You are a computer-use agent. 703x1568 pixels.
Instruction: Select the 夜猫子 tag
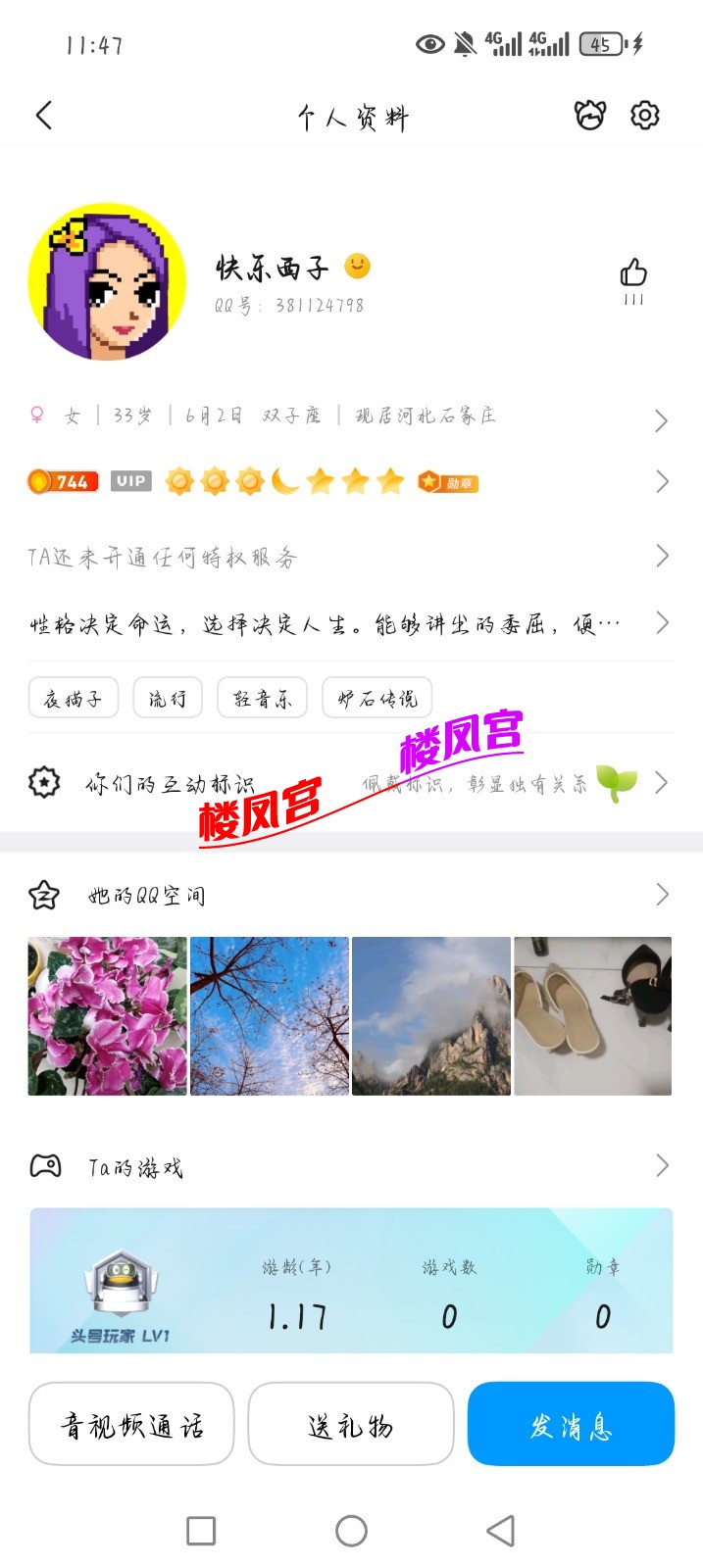tap(74, 698)
